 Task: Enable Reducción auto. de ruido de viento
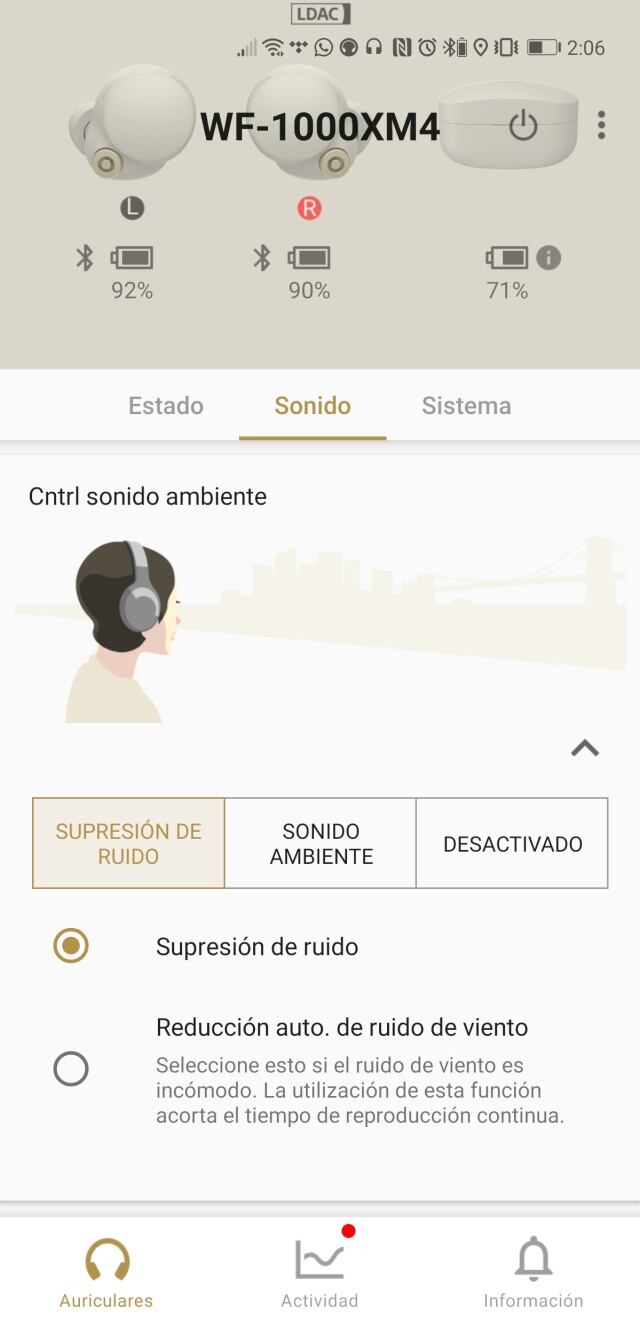pos(71,1069)
